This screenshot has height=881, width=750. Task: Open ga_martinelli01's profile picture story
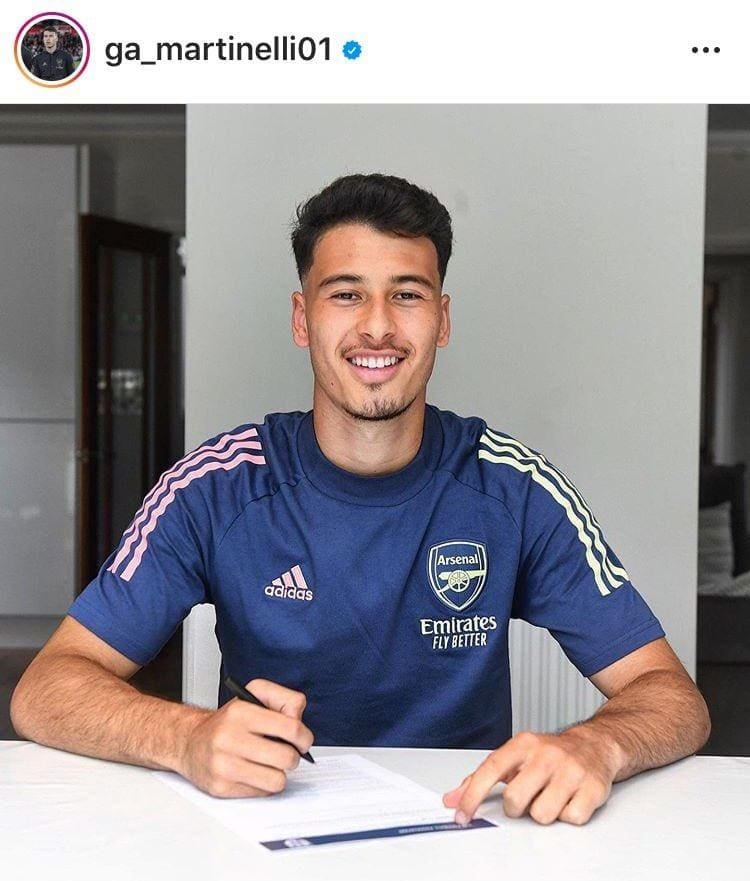(x=51, y=50)
